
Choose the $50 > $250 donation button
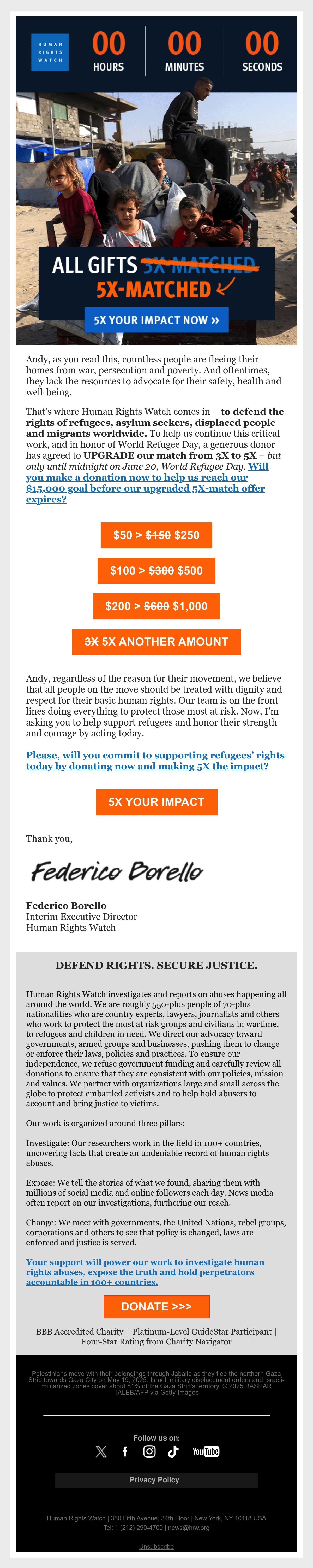(x=156, y=535)
